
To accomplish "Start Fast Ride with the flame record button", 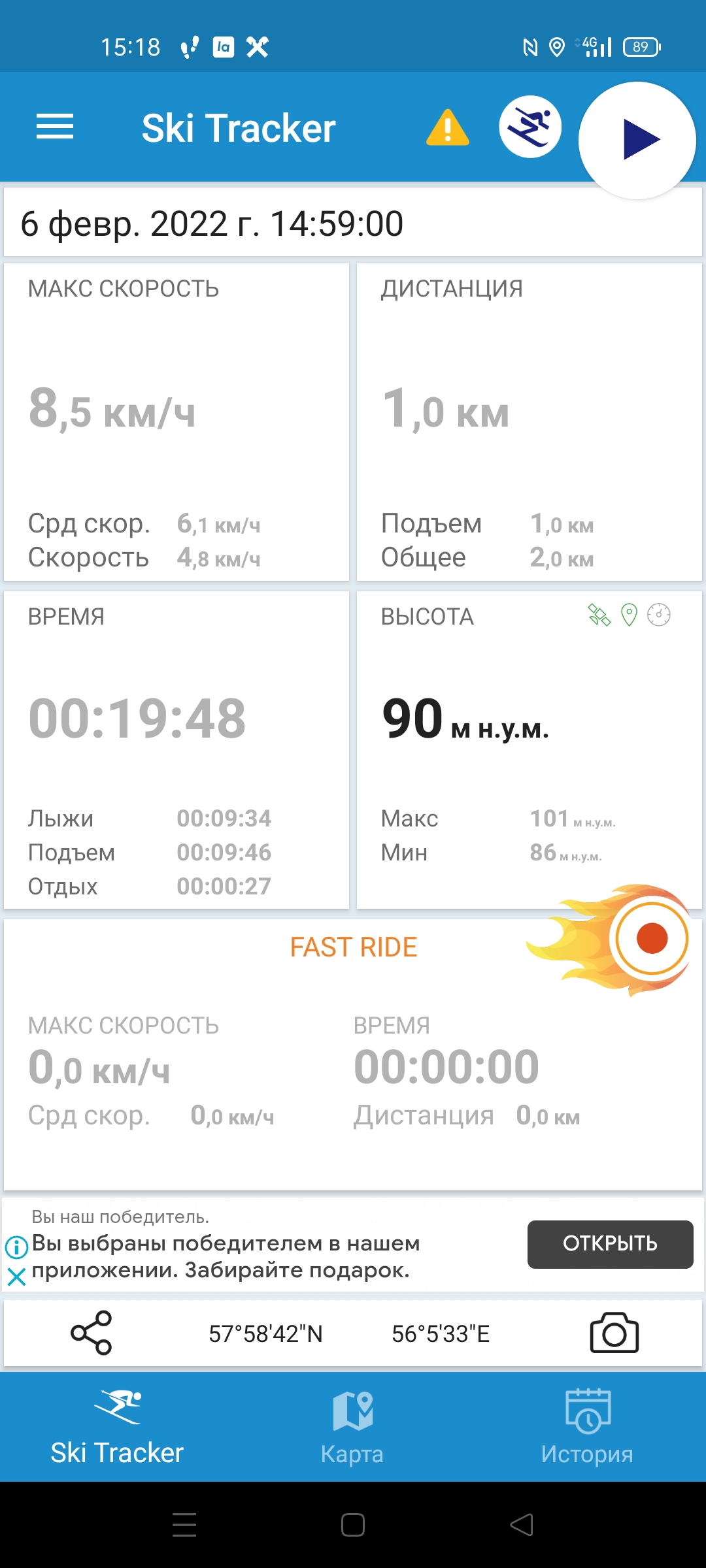I will (651, 939).
